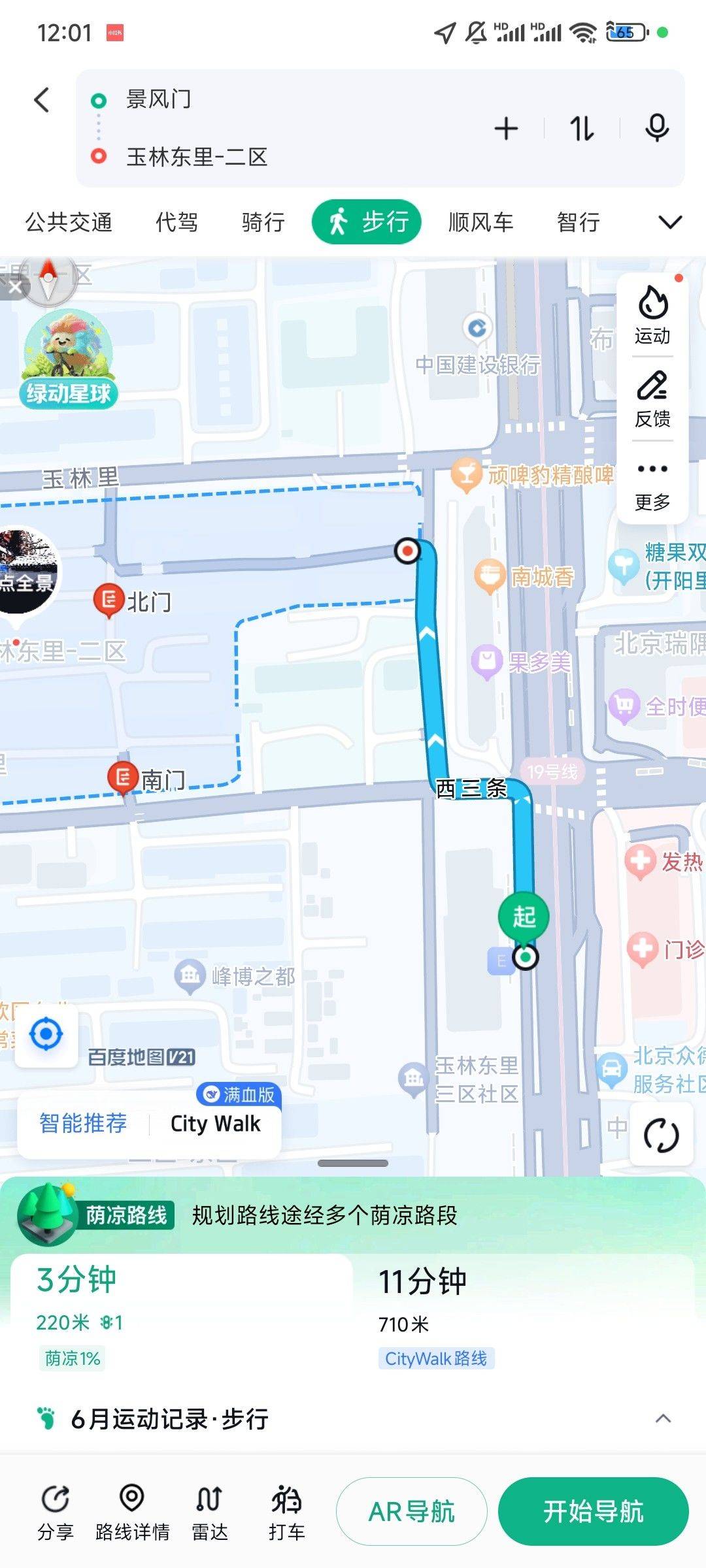Viewport: 706px width, 1568px height.
Task: Switch to 骑行 travel mode
Action: [x=263, y=222]
